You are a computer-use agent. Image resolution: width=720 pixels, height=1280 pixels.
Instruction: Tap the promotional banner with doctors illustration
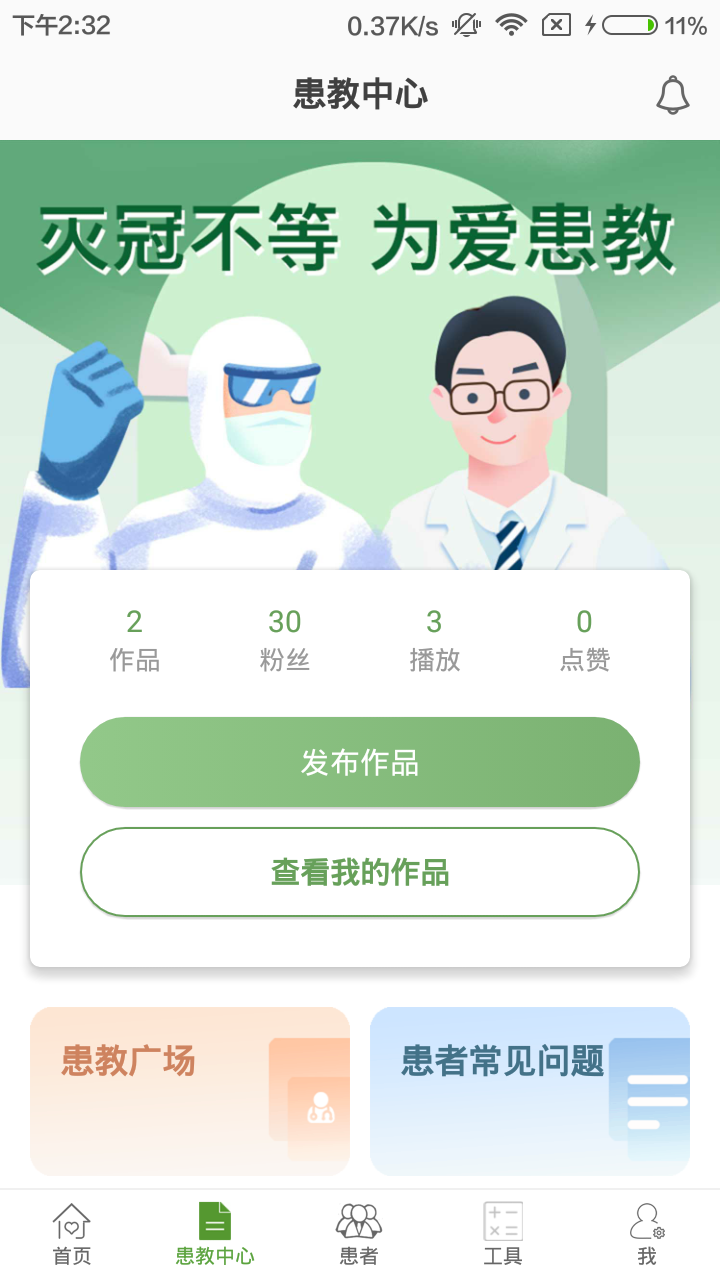pos(360,350)
